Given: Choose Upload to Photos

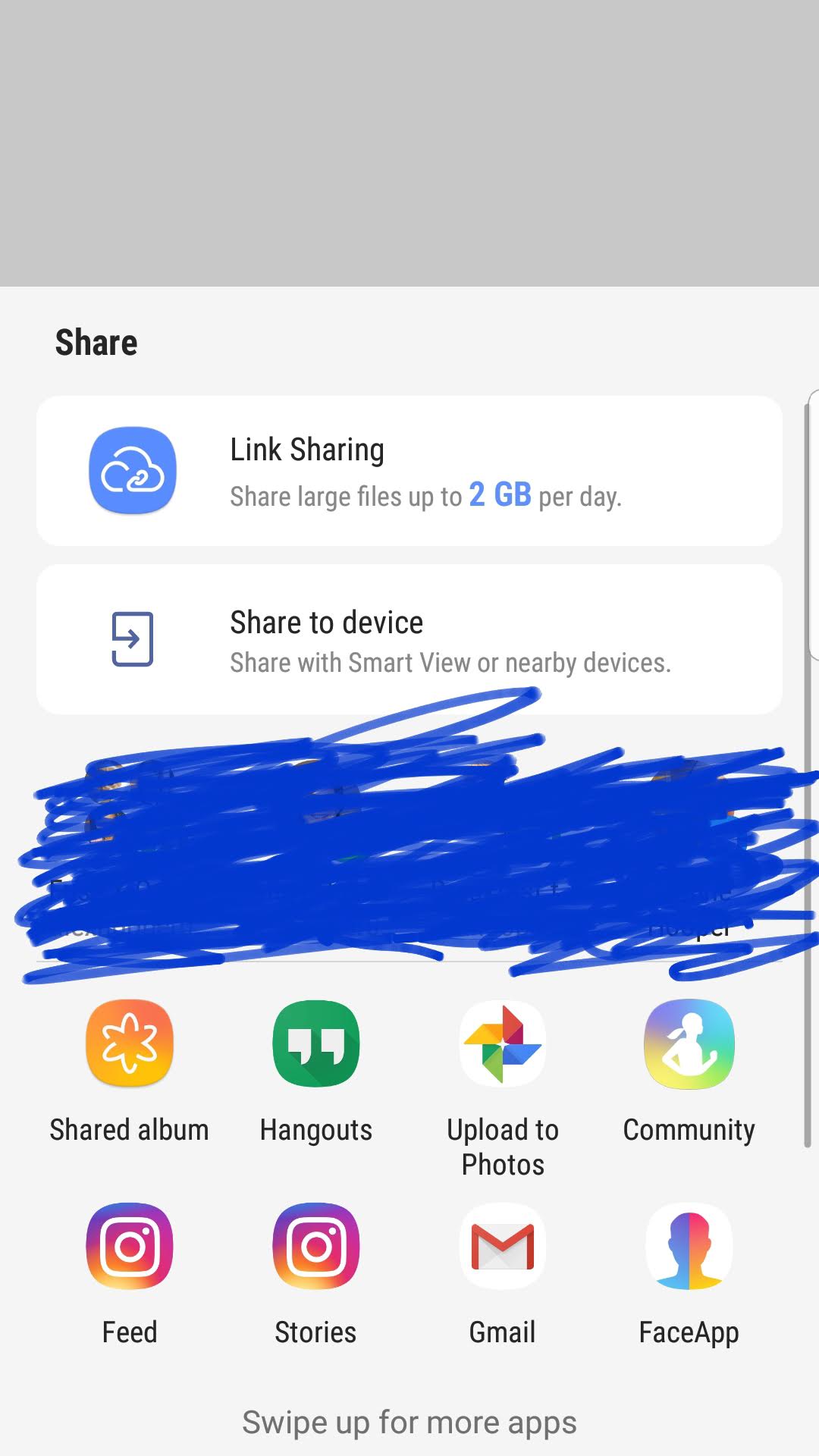Looking at the screenshot, I should click(503, 1044).
